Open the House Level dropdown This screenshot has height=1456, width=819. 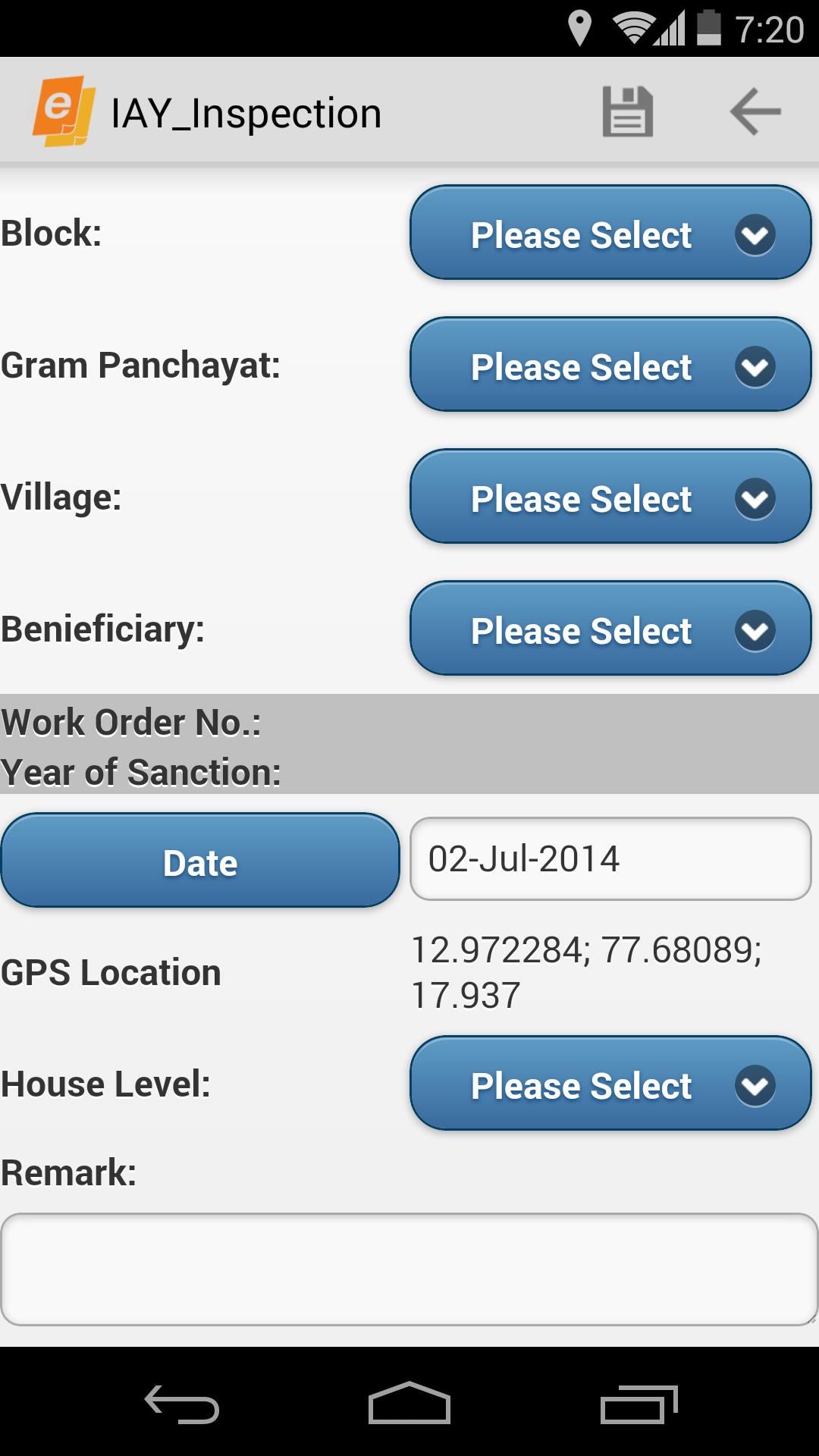point(610,1084)
